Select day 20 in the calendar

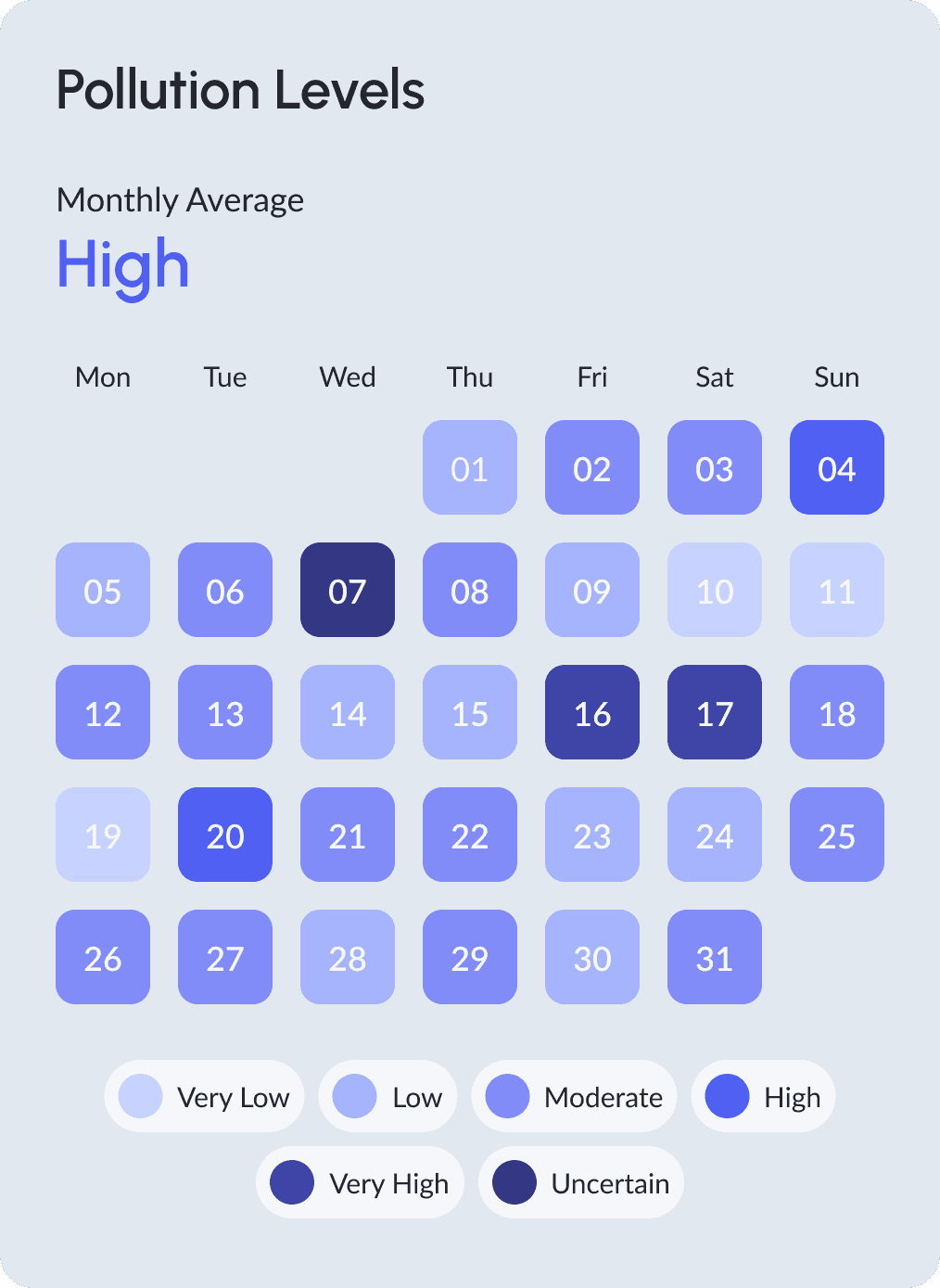(x=225, y=835)
